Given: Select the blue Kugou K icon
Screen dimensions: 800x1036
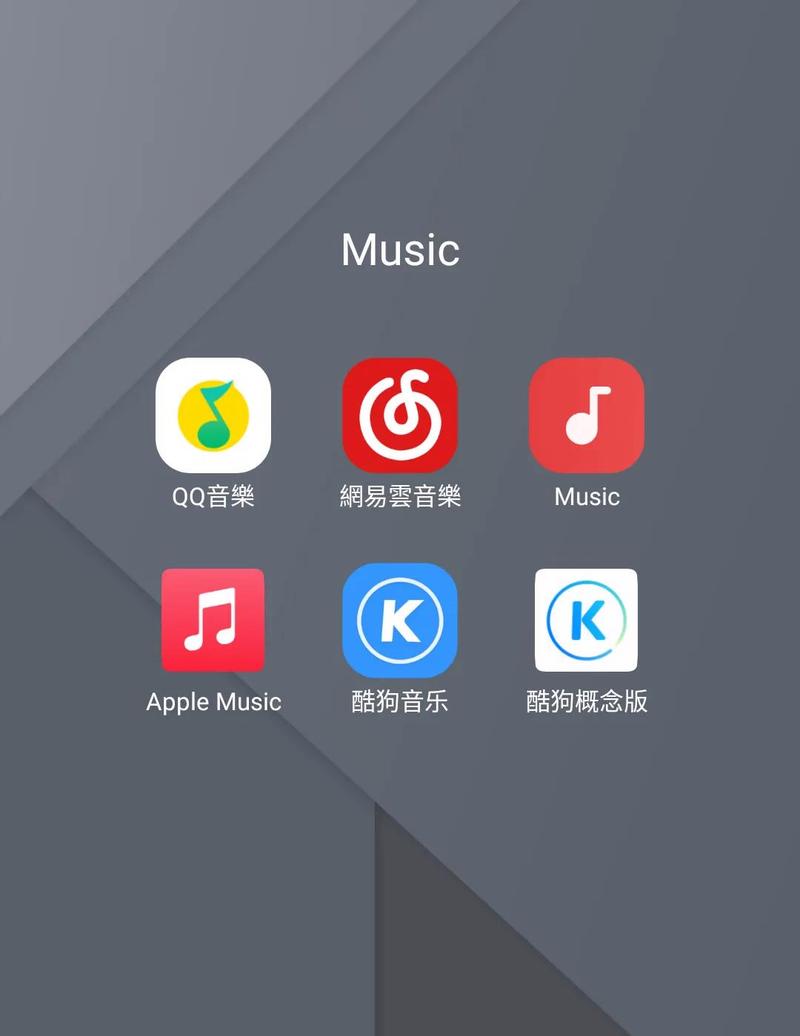Looking at the screenshot, I should point(400,618).
